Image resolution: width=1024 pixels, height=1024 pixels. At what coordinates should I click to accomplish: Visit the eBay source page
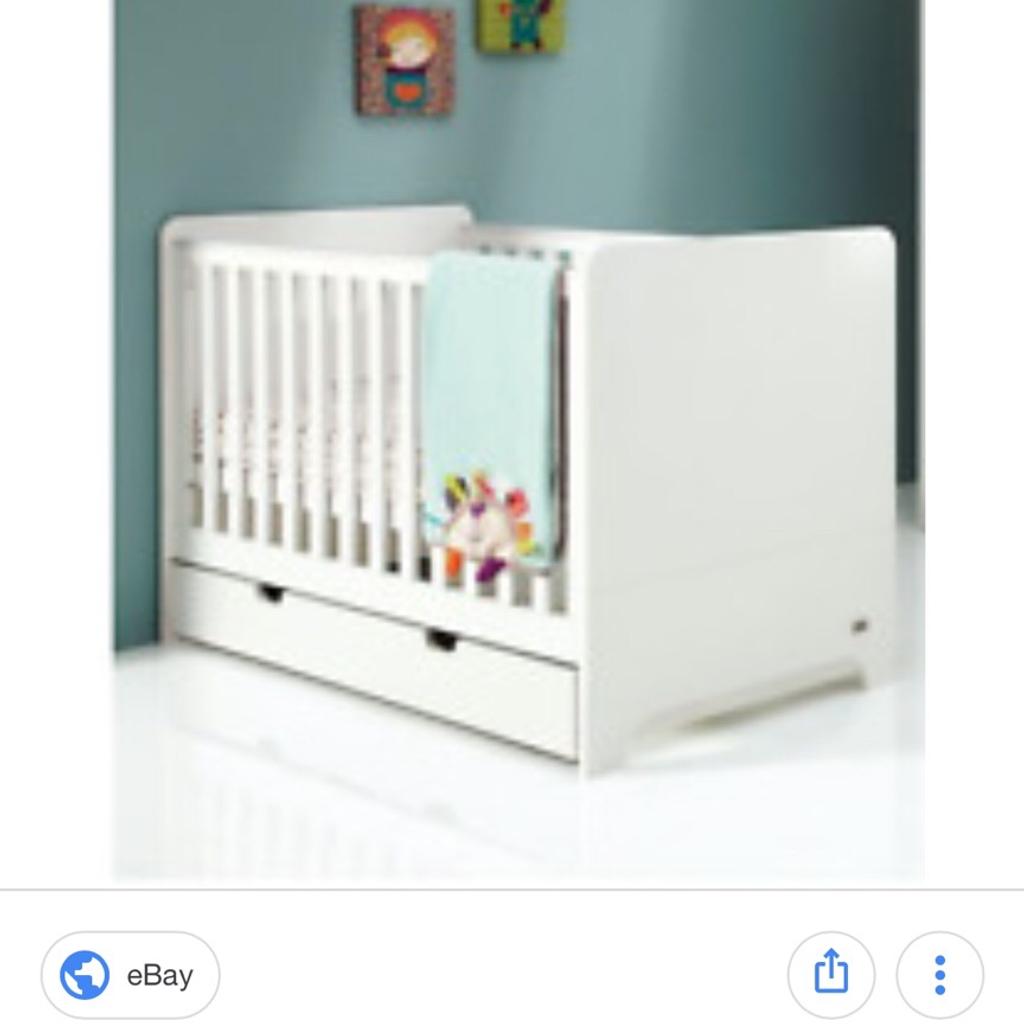[130, 975]
